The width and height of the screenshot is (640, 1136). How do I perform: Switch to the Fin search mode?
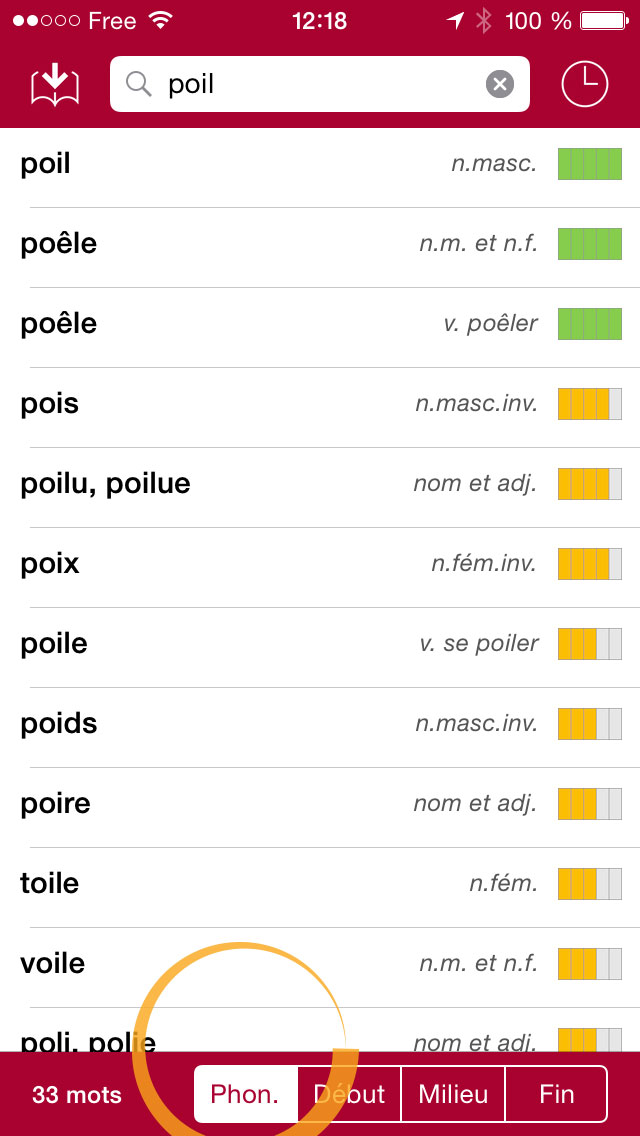[x=556, y=1094]
